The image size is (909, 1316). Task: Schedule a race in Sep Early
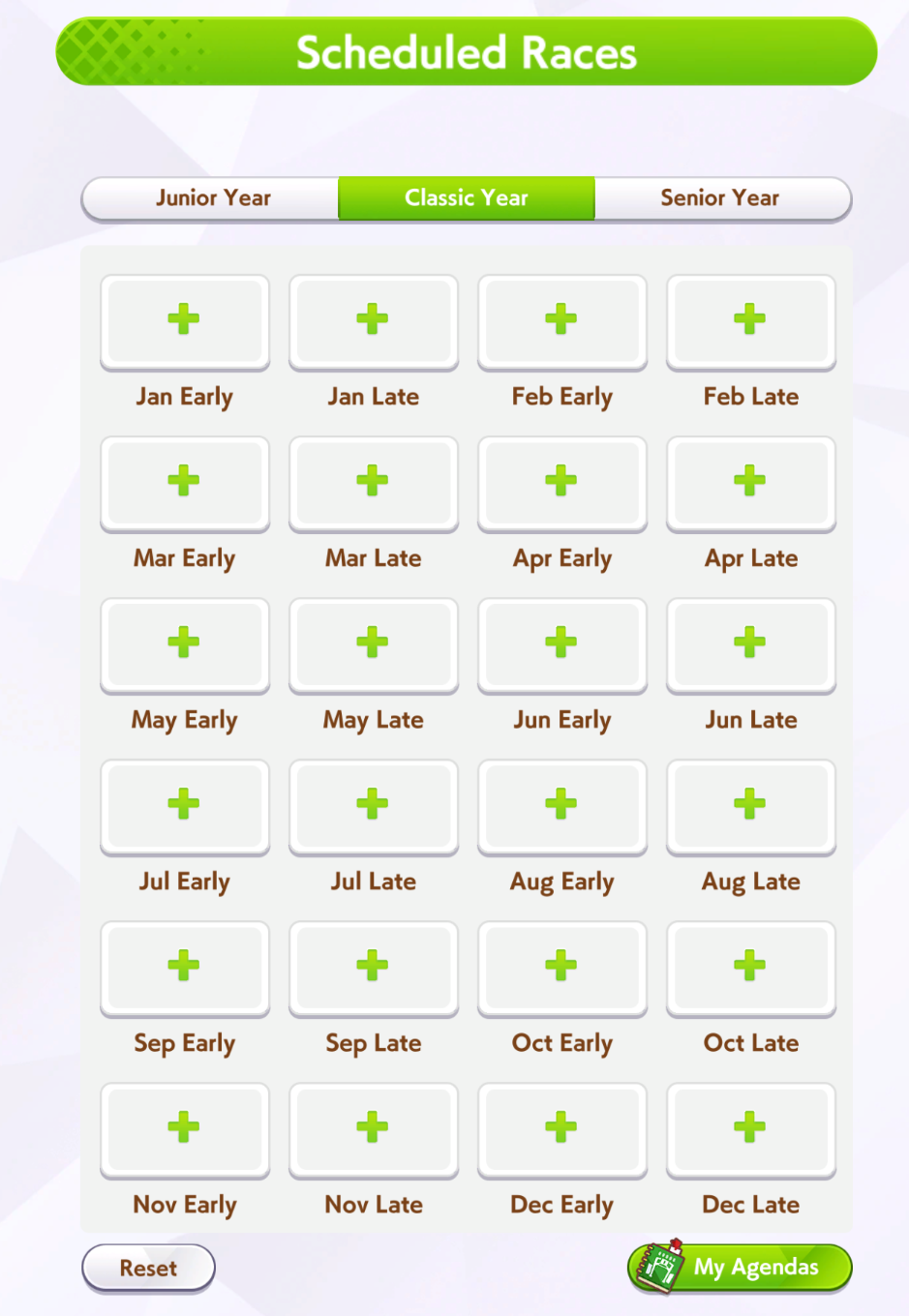point(185,968)
